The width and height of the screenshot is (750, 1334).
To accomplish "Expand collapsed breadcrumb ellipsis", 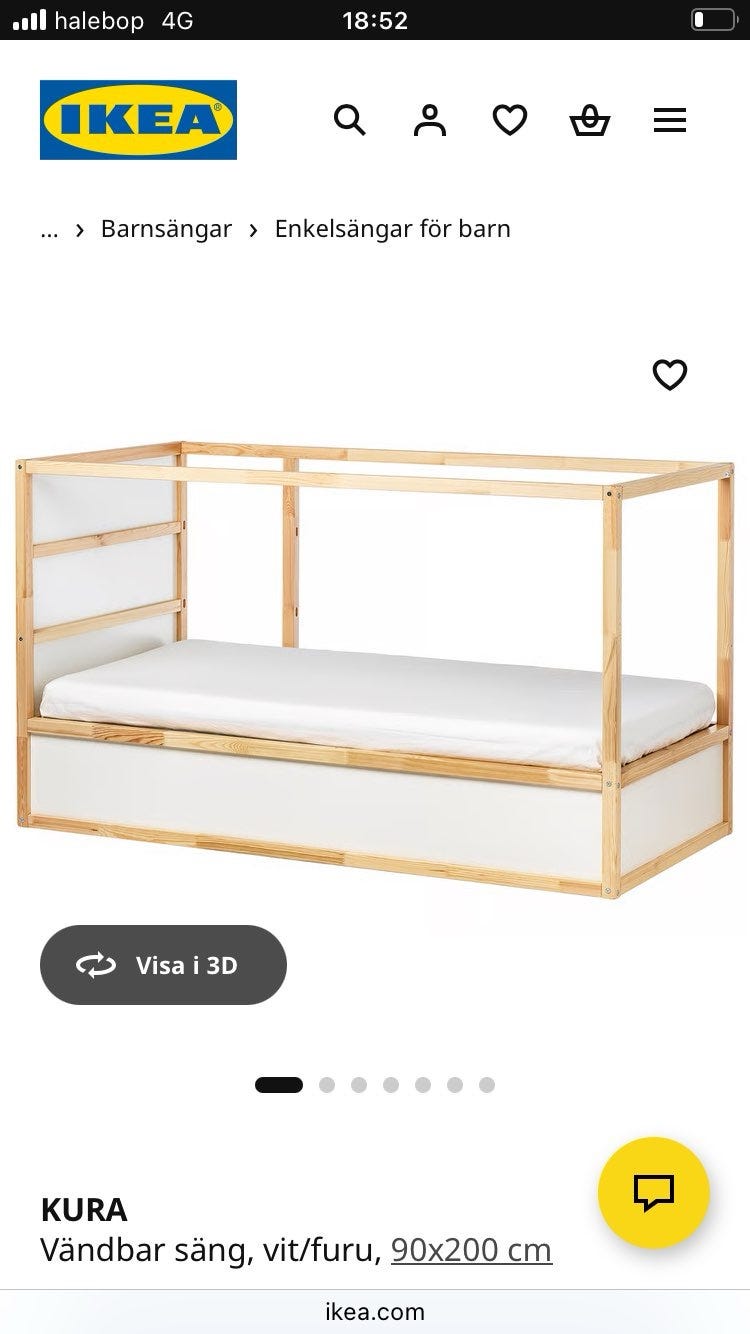I will [x=49, y=229].
